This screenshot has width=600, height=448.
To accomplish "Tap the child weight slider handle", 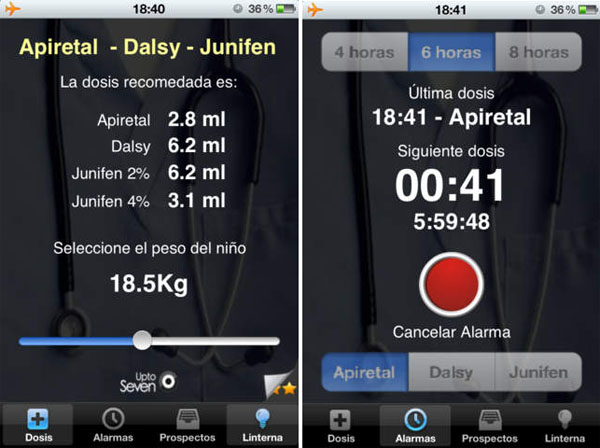I will click(143, 340).
